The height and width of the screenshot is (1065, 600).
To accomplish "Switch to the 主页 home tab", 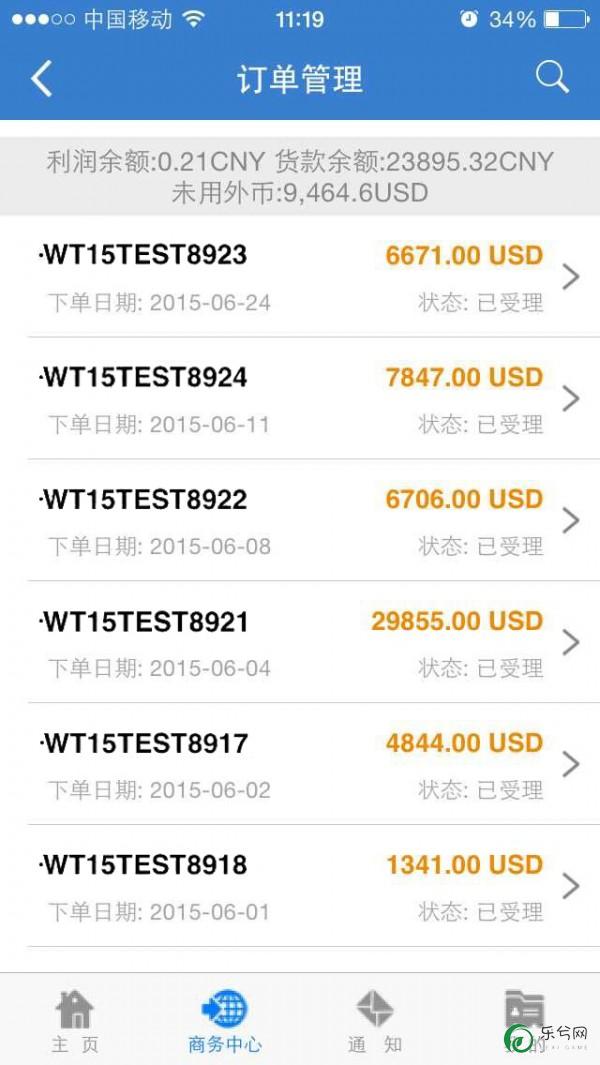I will click(x=75, y=1020).
